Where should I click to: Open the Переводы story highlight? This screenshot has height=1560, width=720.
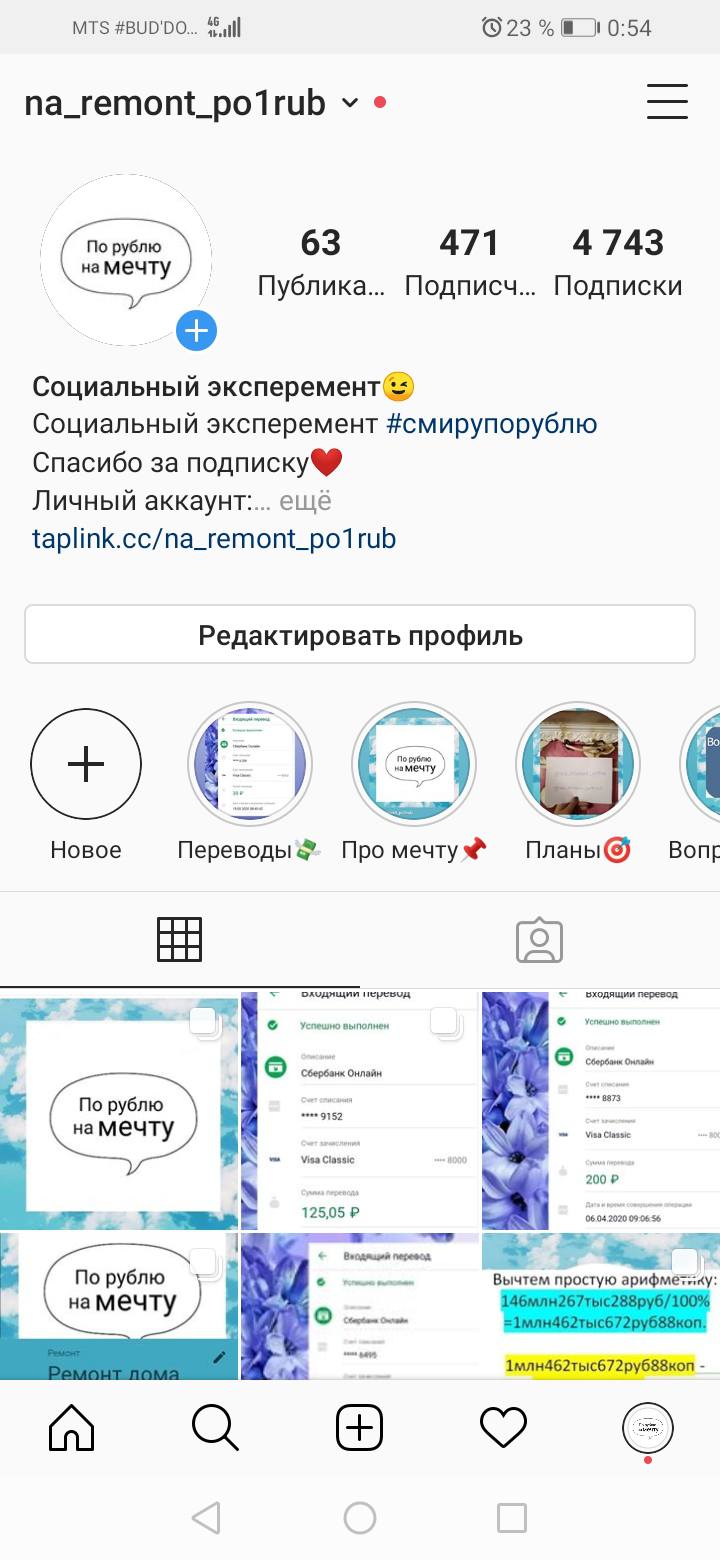pyautogui.click(x=249, y=763)
